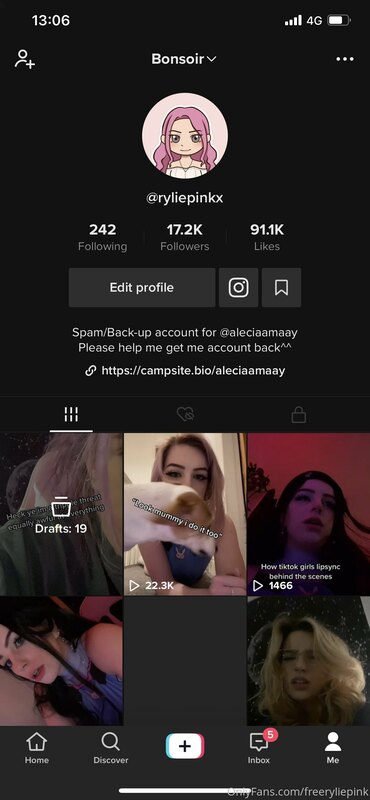View the 242 Following list
The height and width of the screenshot is (800, 370).
(103, 237)
